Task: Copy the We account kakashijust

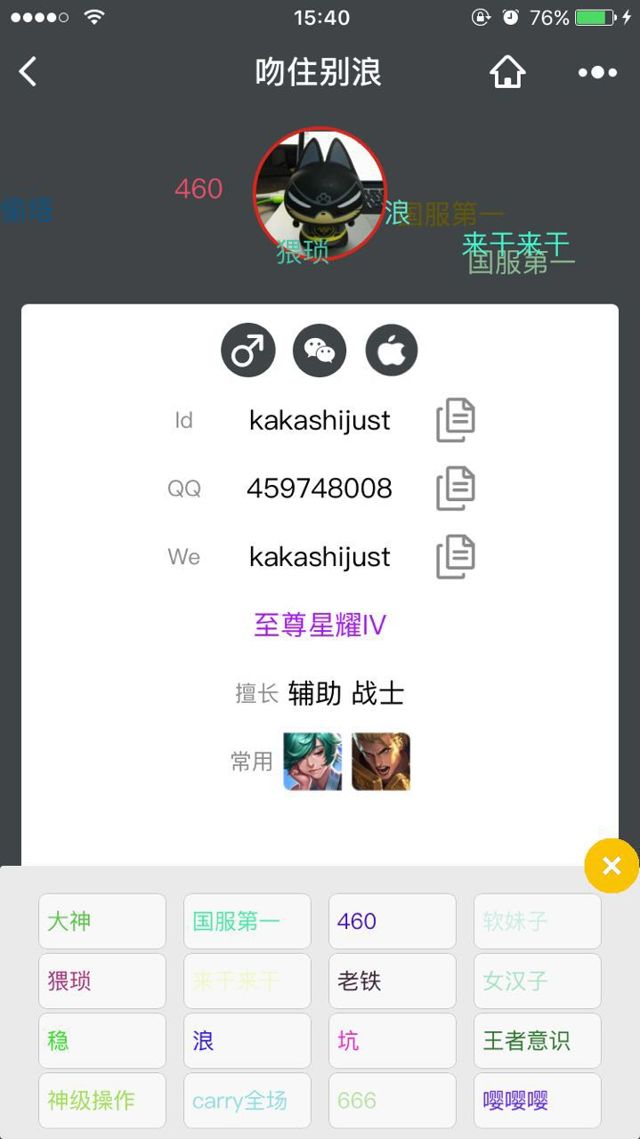Action: 455,557
